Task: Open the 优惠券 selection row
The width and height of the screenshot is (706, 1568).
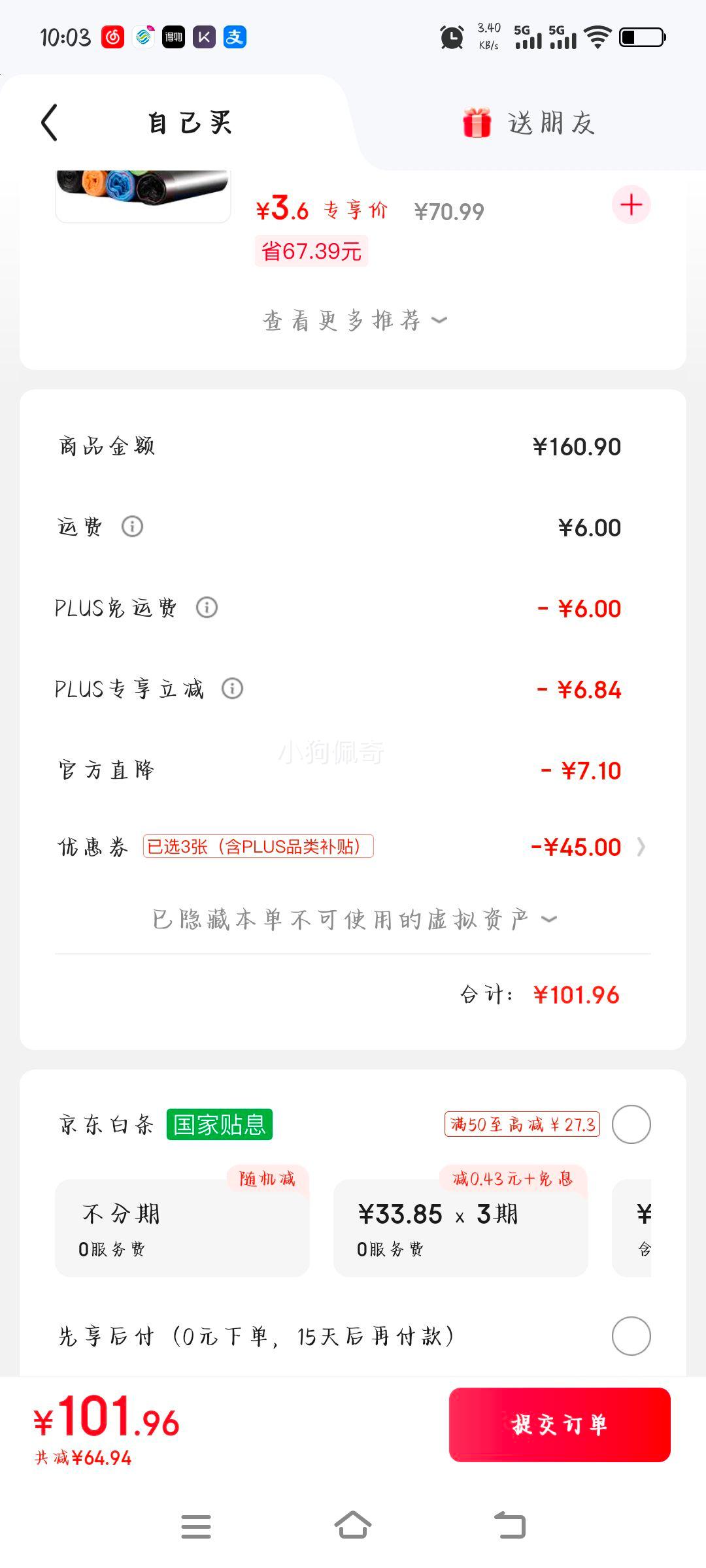Action: coord(588,847)
